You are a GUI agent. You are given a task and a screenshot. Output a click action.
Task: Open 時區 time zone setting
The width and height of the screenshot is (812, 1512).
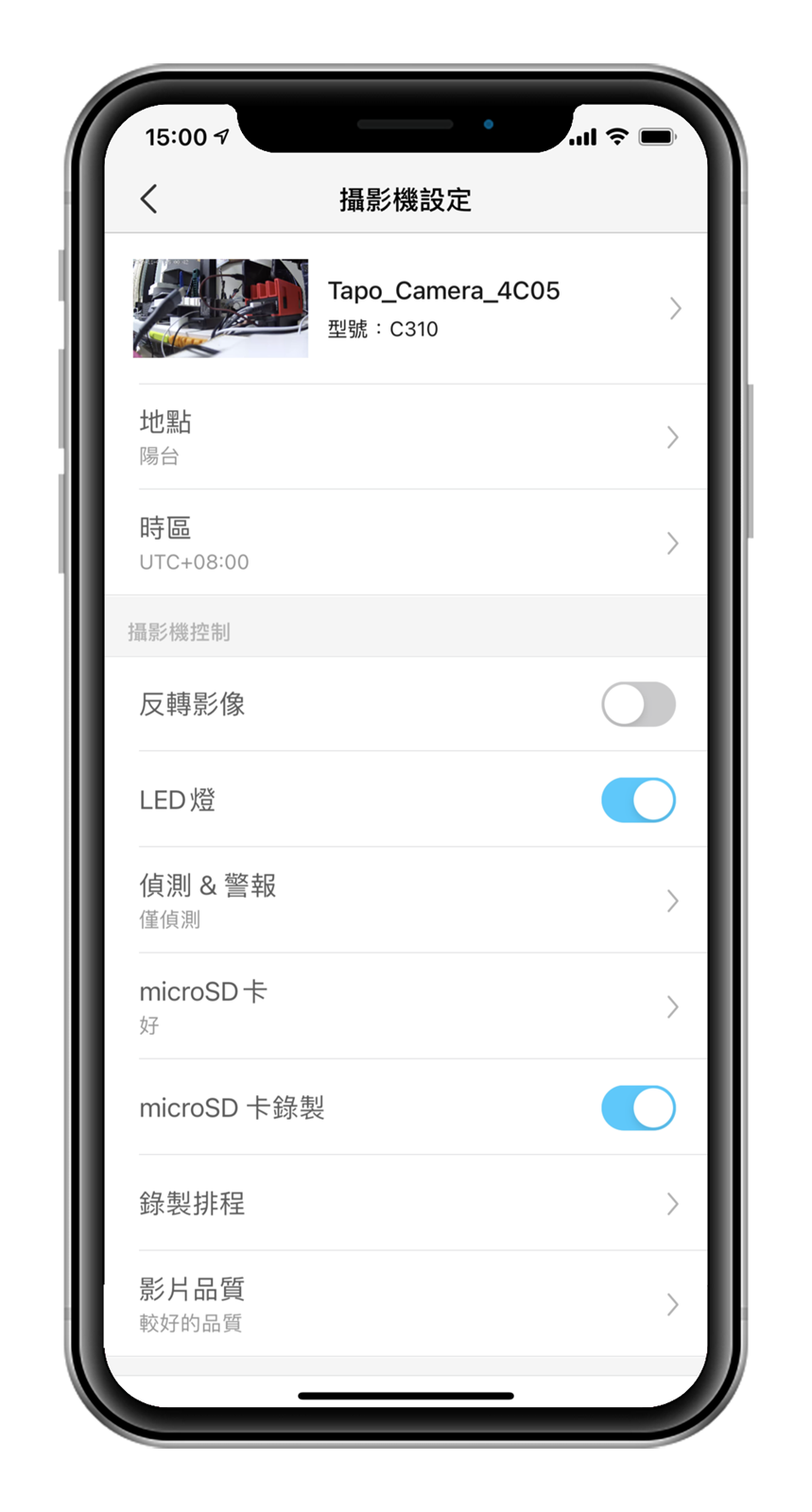[x=406, y=542]
